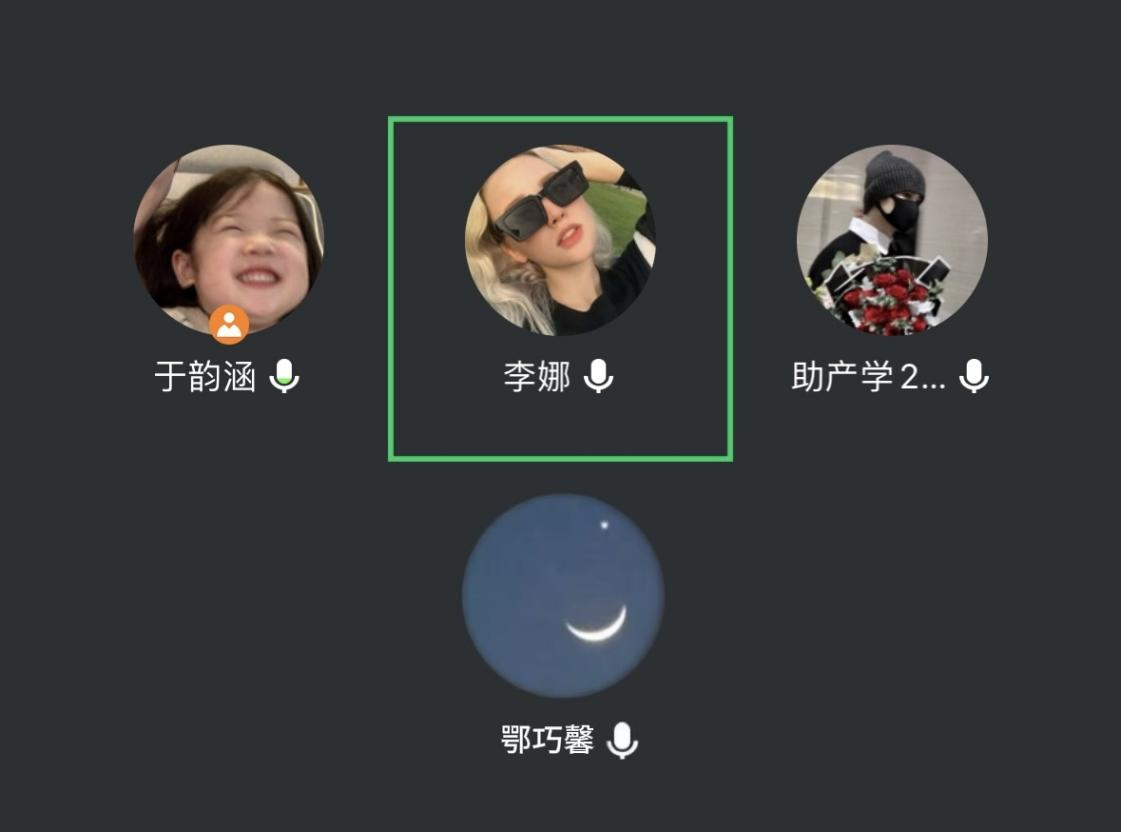Select 鄂巧馨's moon avatar tile
1121x832 pixels.
563,595
